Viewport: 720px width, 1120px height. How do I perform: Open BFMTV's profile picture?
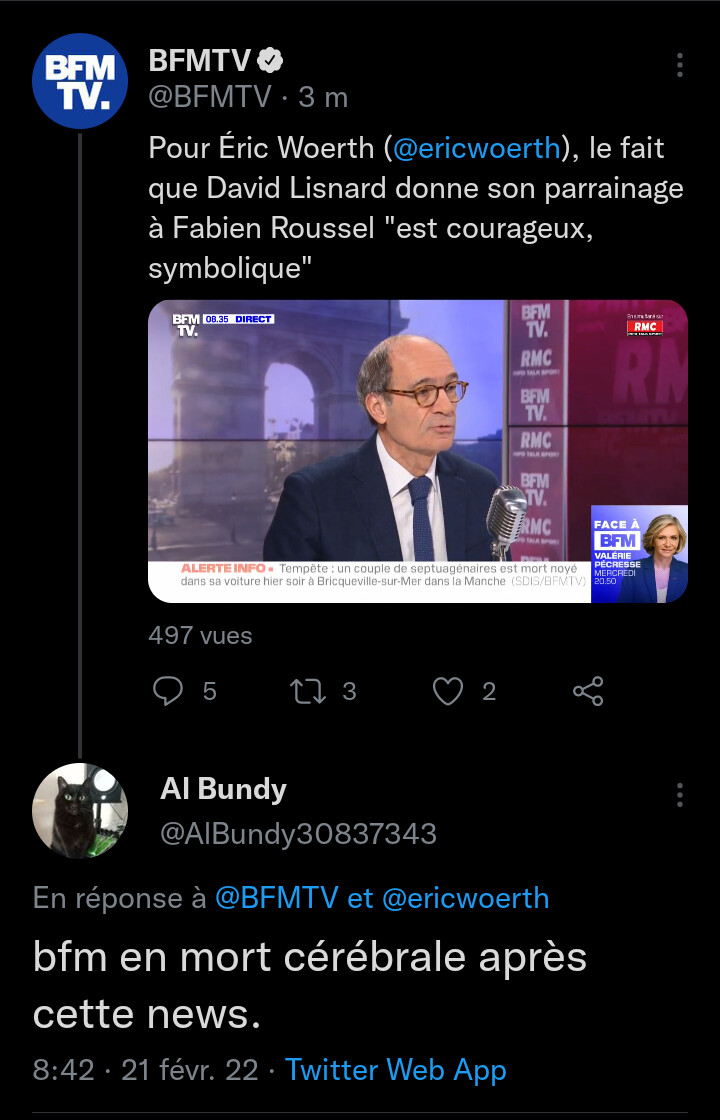tap(80, 81)
